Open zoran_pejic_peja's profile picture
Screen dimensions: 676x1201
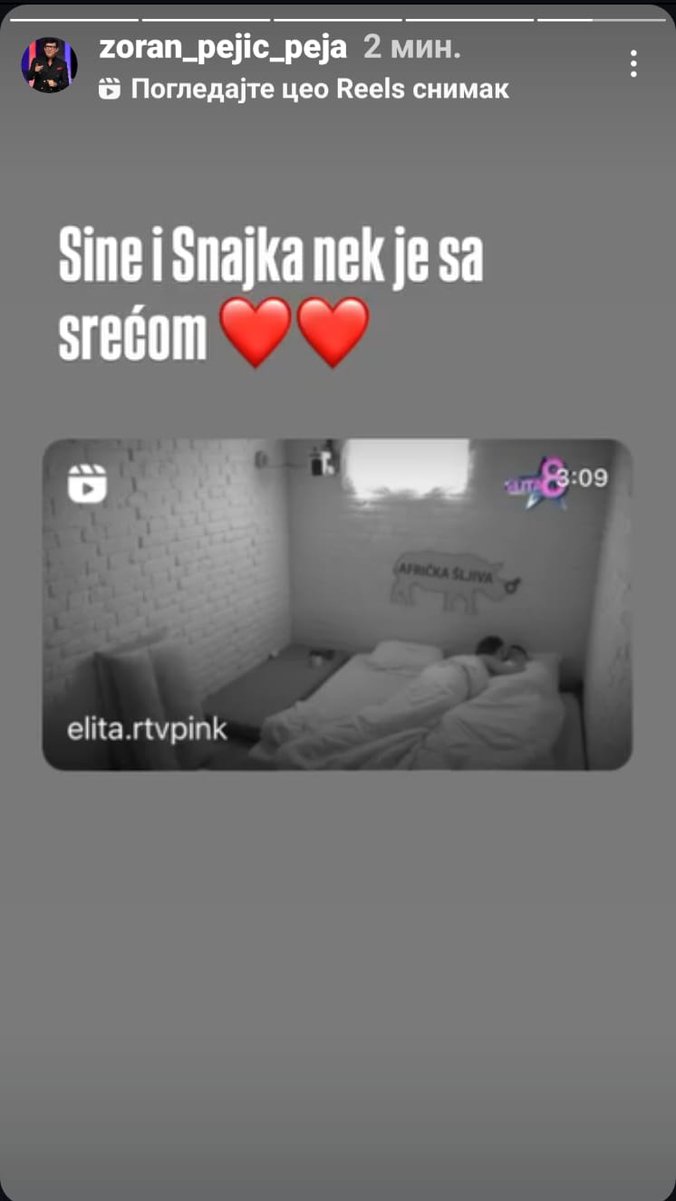tap(49, 66)
